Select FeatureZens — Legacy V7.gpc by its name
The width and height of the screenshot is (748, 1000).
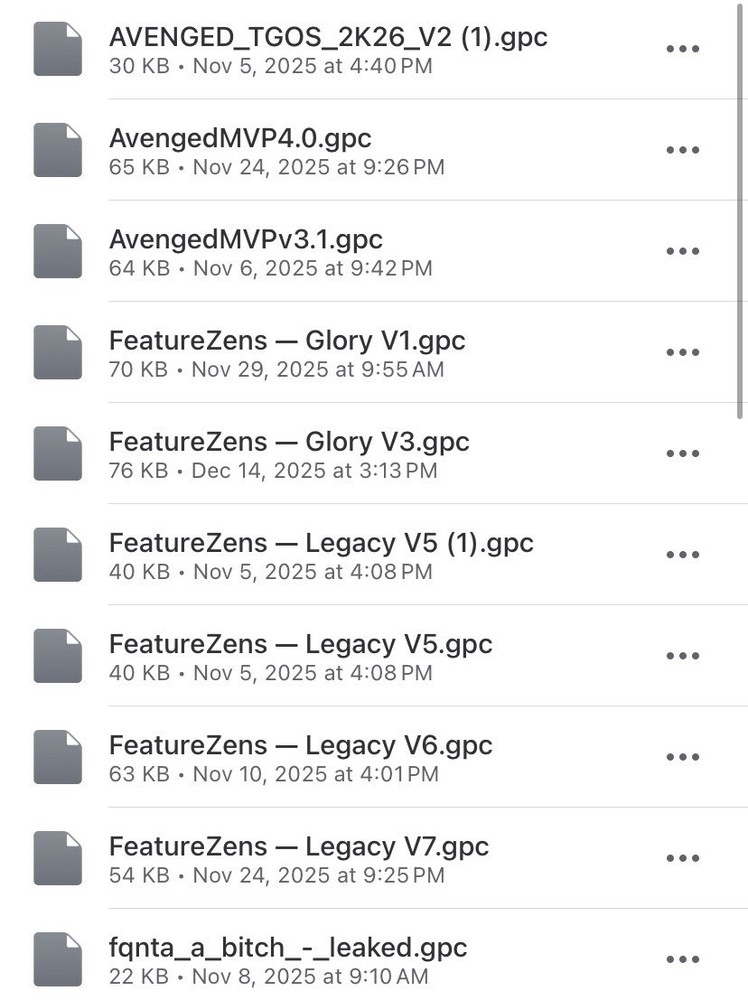point(297,845)
